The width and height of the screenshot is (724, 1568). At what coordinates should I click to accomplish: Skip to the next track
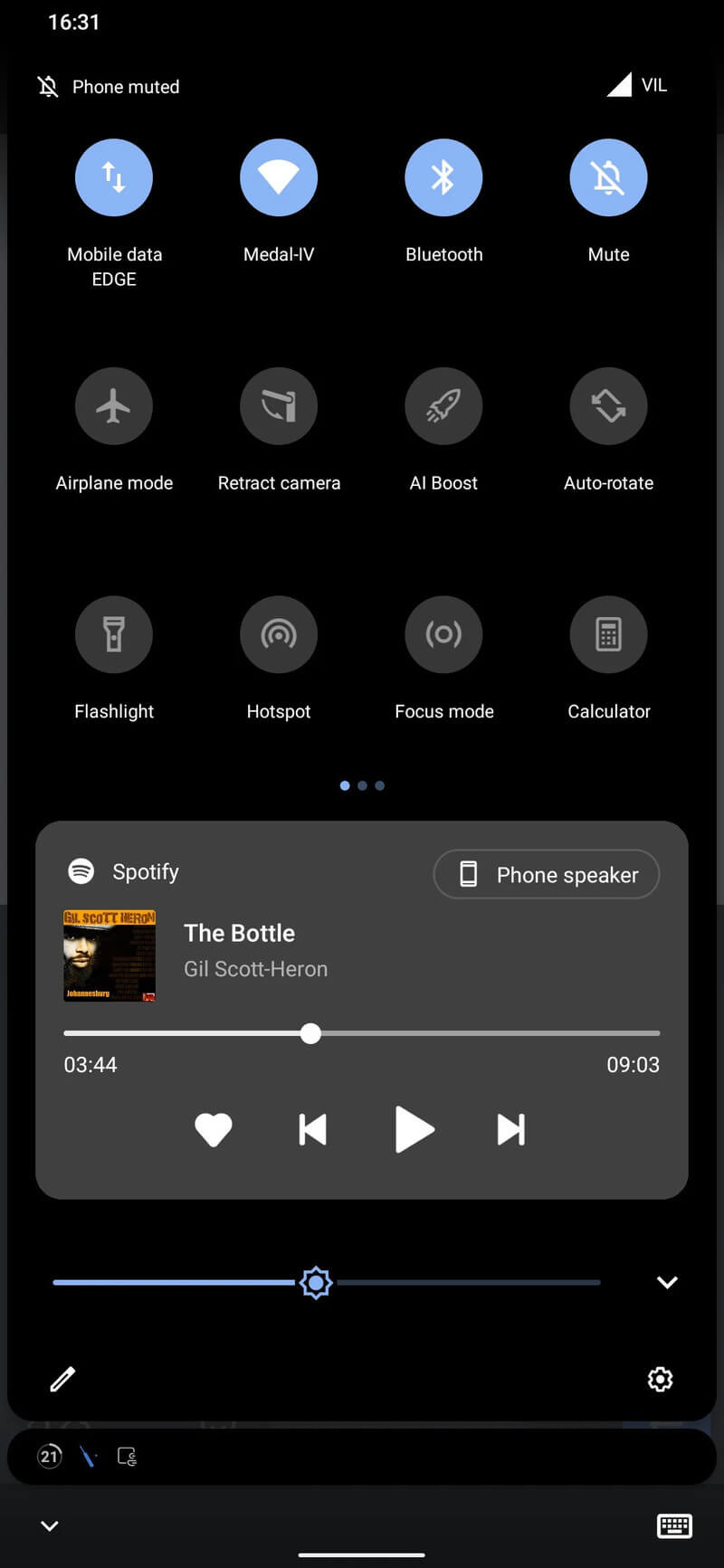(x=511, y=1129)
